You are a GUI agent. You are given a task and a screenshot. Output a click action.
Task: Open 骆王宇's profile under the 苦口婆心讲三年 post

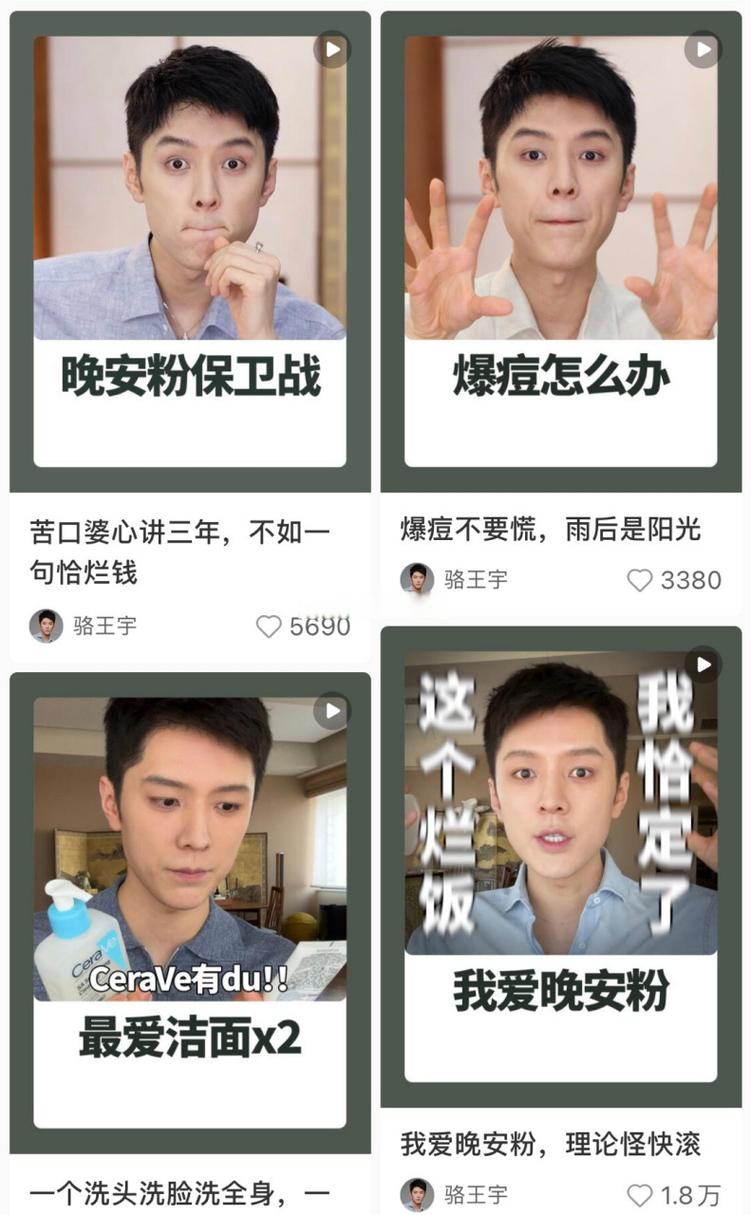[x=84, y=626]
